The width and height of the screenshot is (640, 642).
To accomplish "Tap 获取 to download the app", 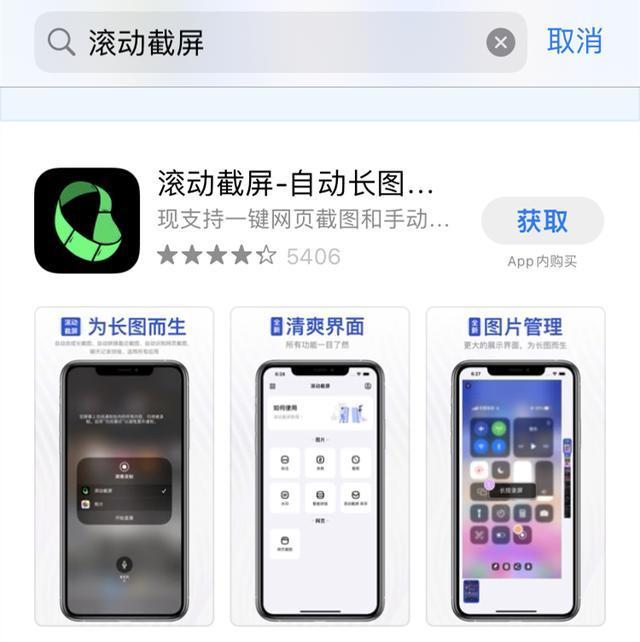I will click(542, 221).
